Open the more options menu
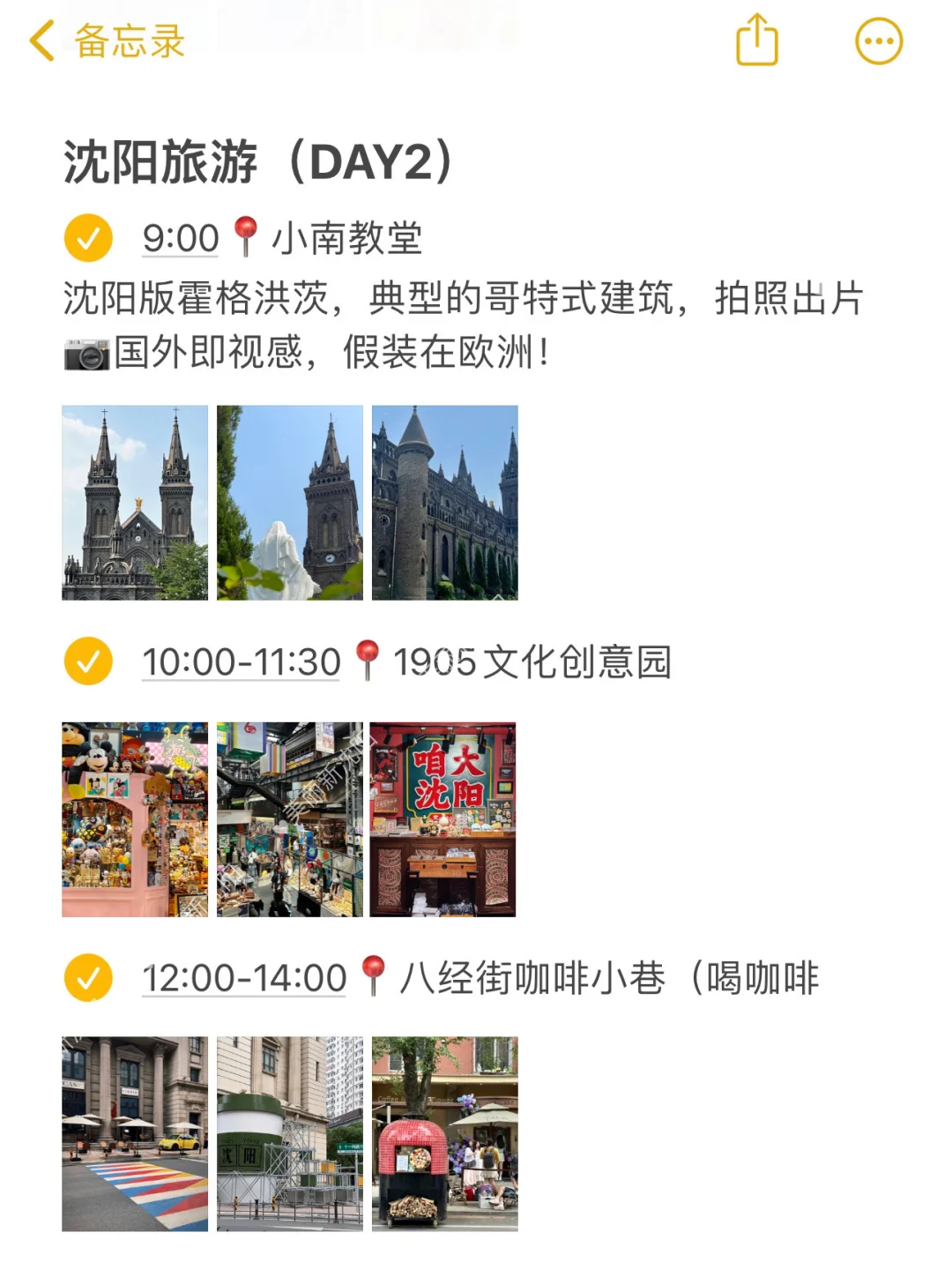The width and height of the screenshot is (952, 1270). click(879, 41)
